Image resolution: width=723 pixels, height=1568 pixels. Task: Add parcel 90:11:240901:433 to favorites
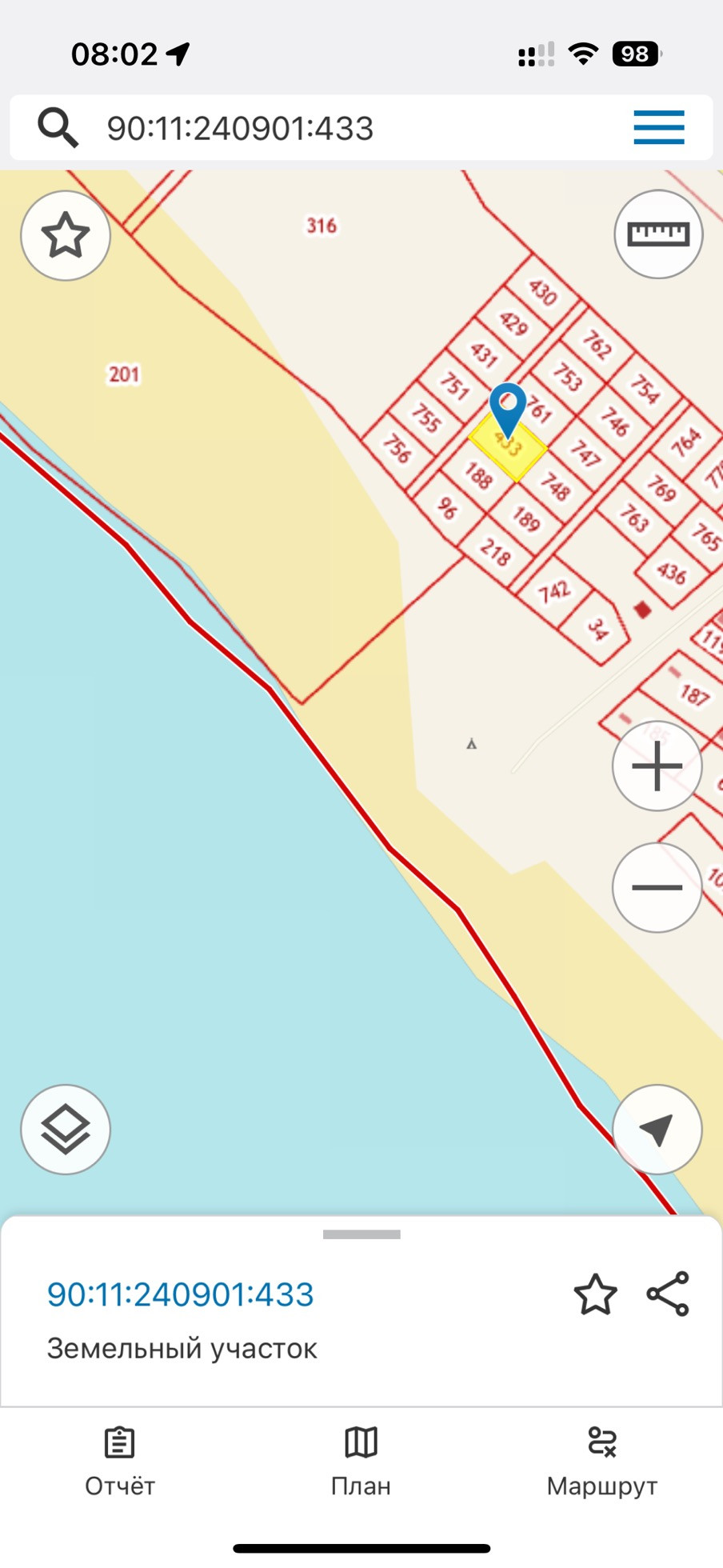pos(596,1295)
